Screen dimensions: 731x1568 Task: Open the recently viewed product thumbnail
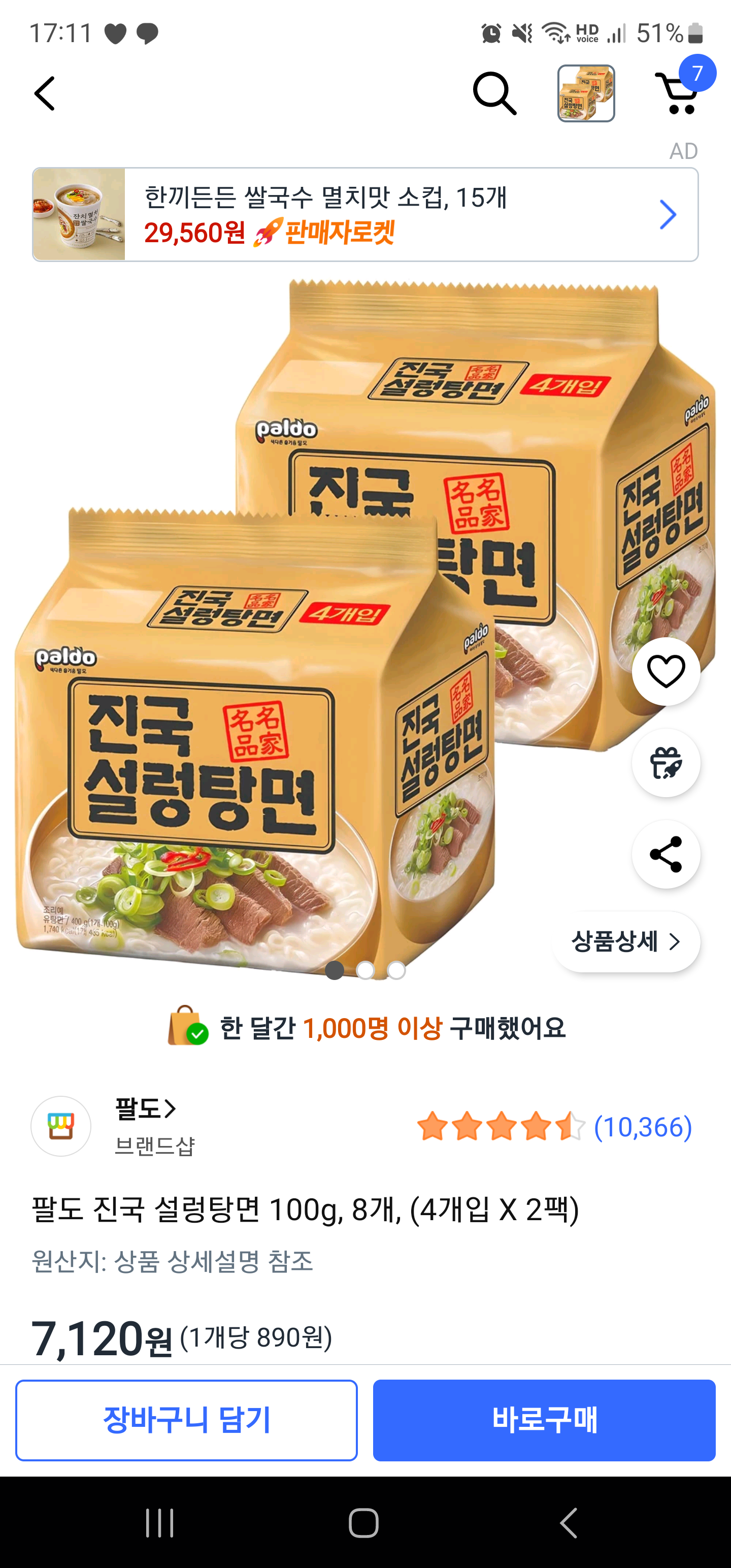tap(585, 94)
